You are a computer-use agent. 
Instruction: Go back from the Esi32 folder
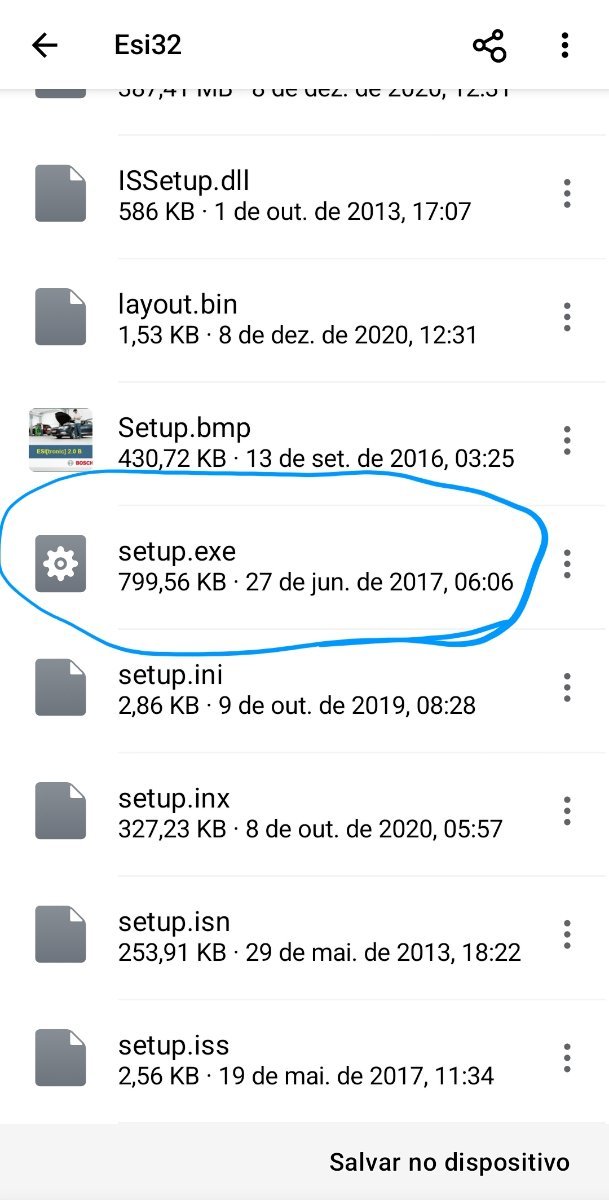(45, 45)
